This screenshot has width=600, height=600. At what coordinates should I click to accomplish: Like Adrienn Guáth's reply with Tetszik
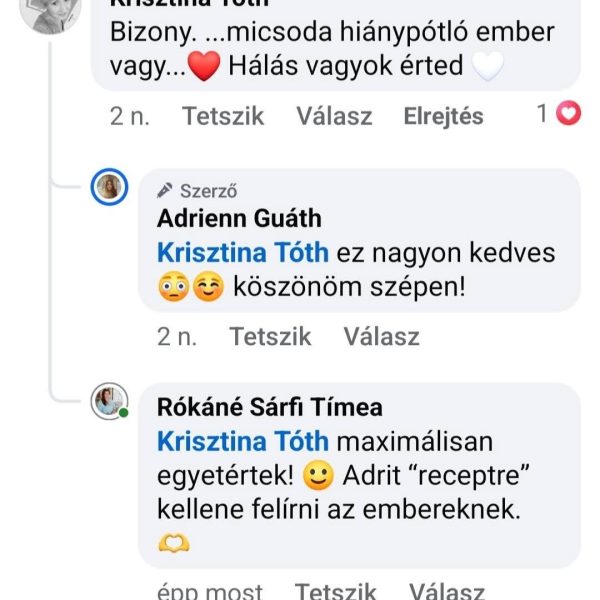click(270, 337)
